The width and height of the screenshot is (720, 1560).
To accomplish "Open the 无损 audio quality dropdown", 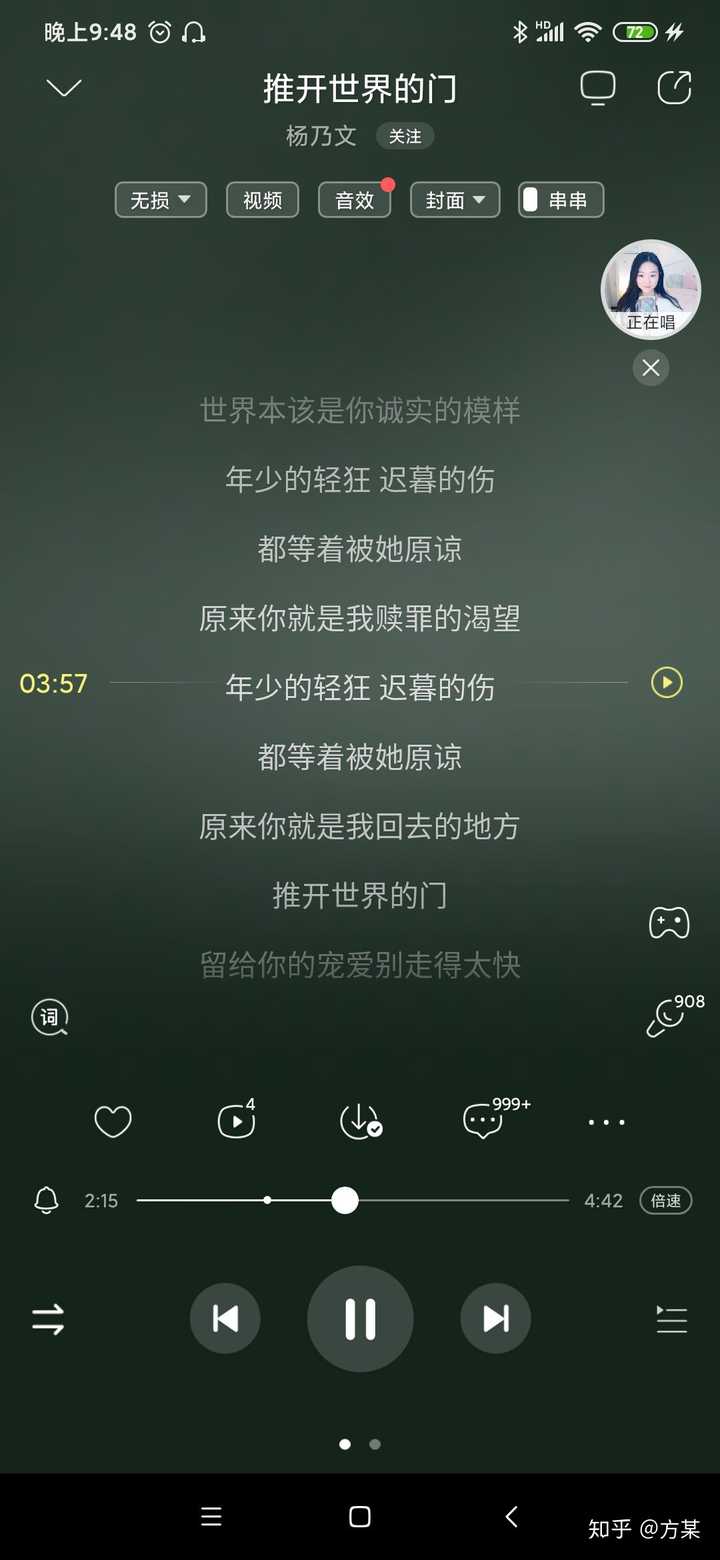I will point(160,199).
